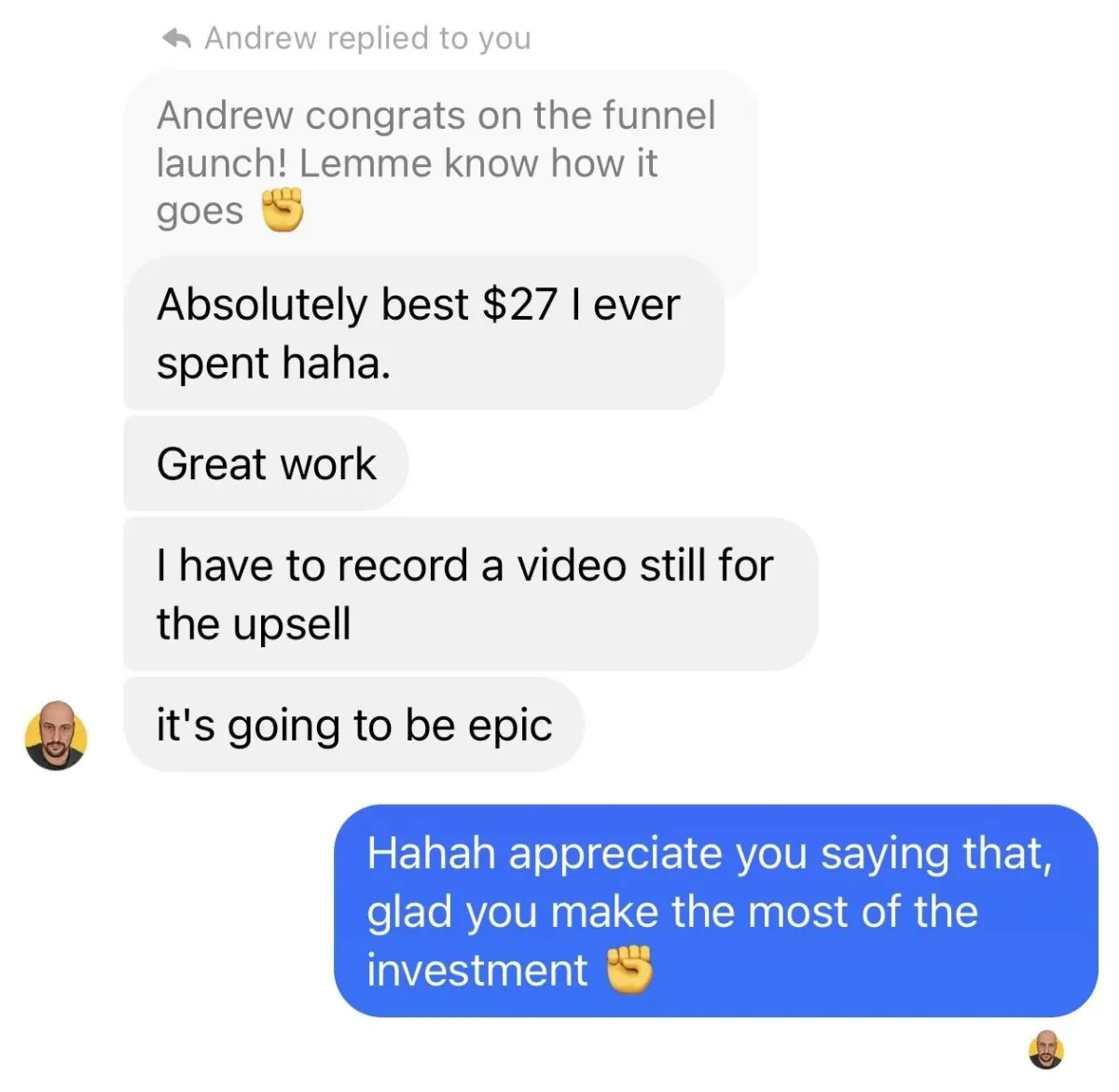Jump to the quoted funnel launch message
Image resolution: width=1119 pixels, height=1092 pixels.
pyautogui.click(x=438, y=163)
